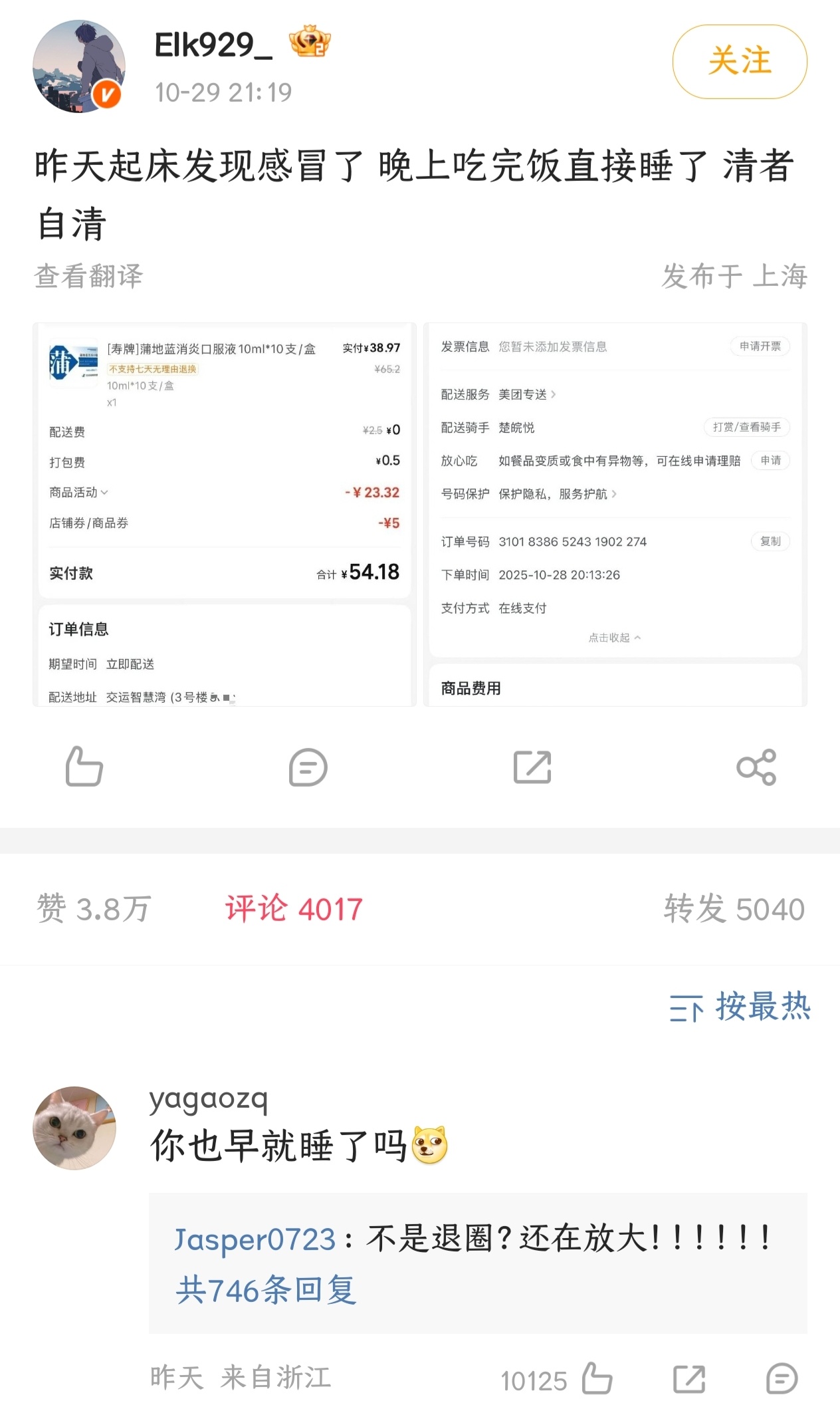This screenshot has width=840, height=1405.
Task: Open Elk929_'s profile avatar
Action: point(79,66)
